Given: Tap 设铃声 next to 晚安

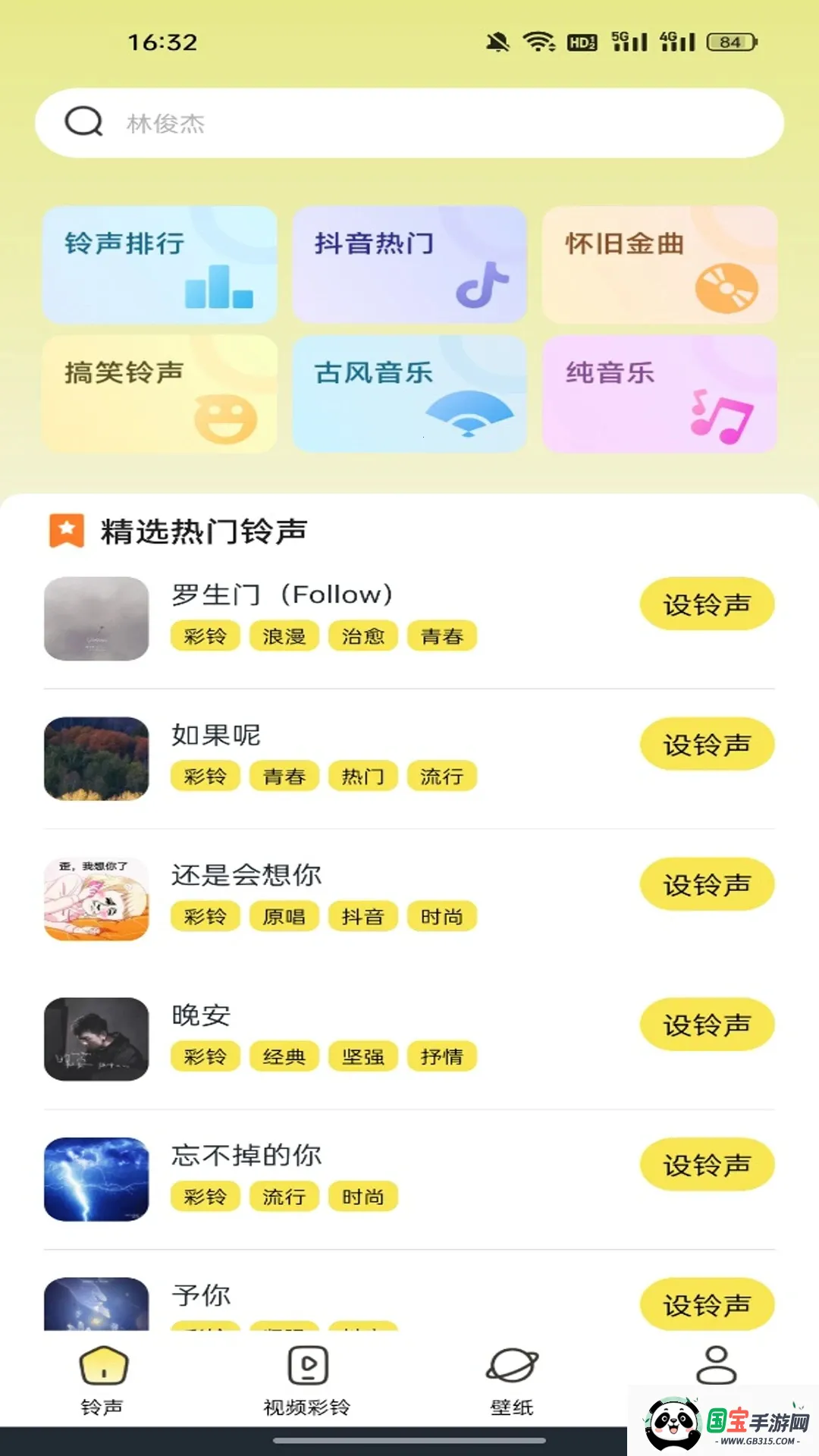Looking at the screenshot, I should pos(707,1025).
